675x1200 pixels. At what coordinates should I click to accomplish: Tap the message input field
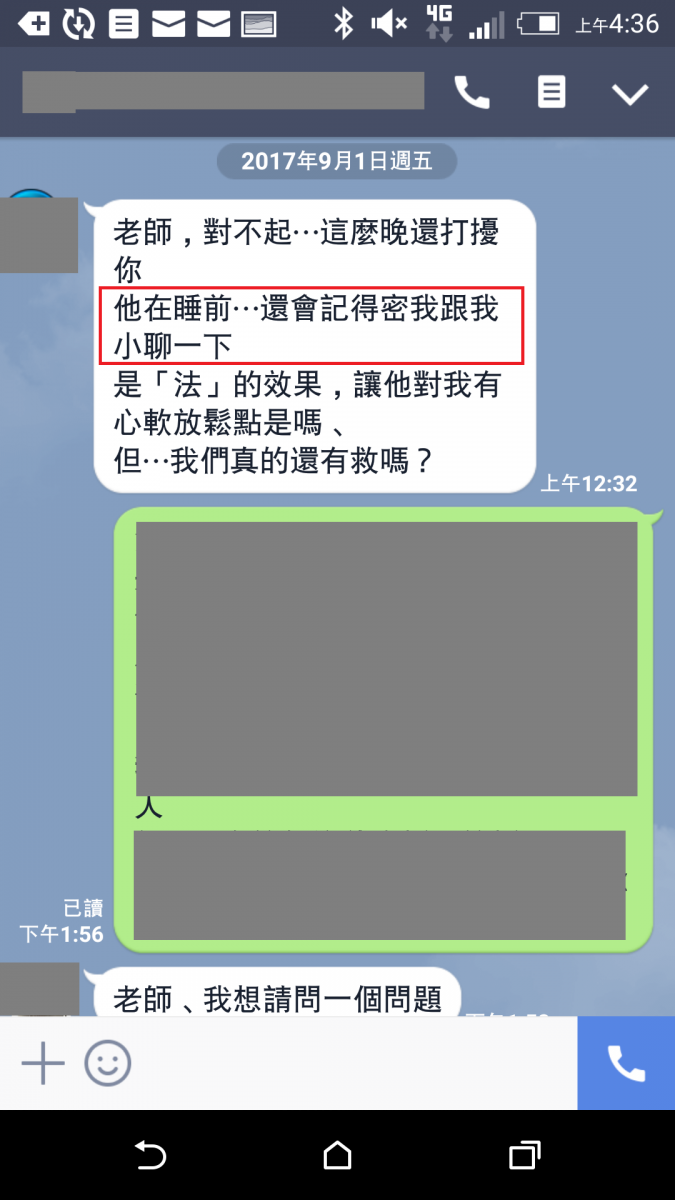[x=350, y=1063]
